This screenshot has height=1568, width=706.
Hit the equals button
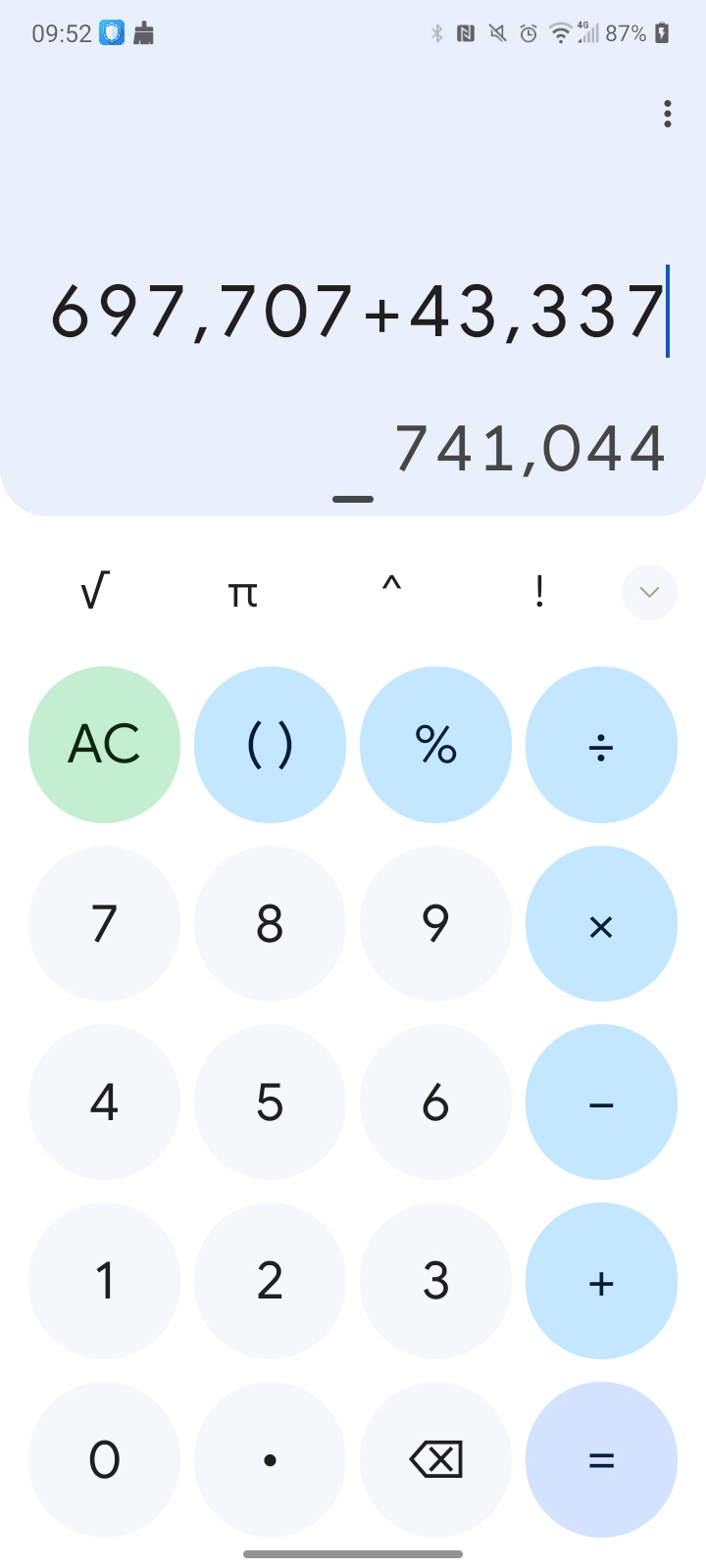coord(601,1460)
